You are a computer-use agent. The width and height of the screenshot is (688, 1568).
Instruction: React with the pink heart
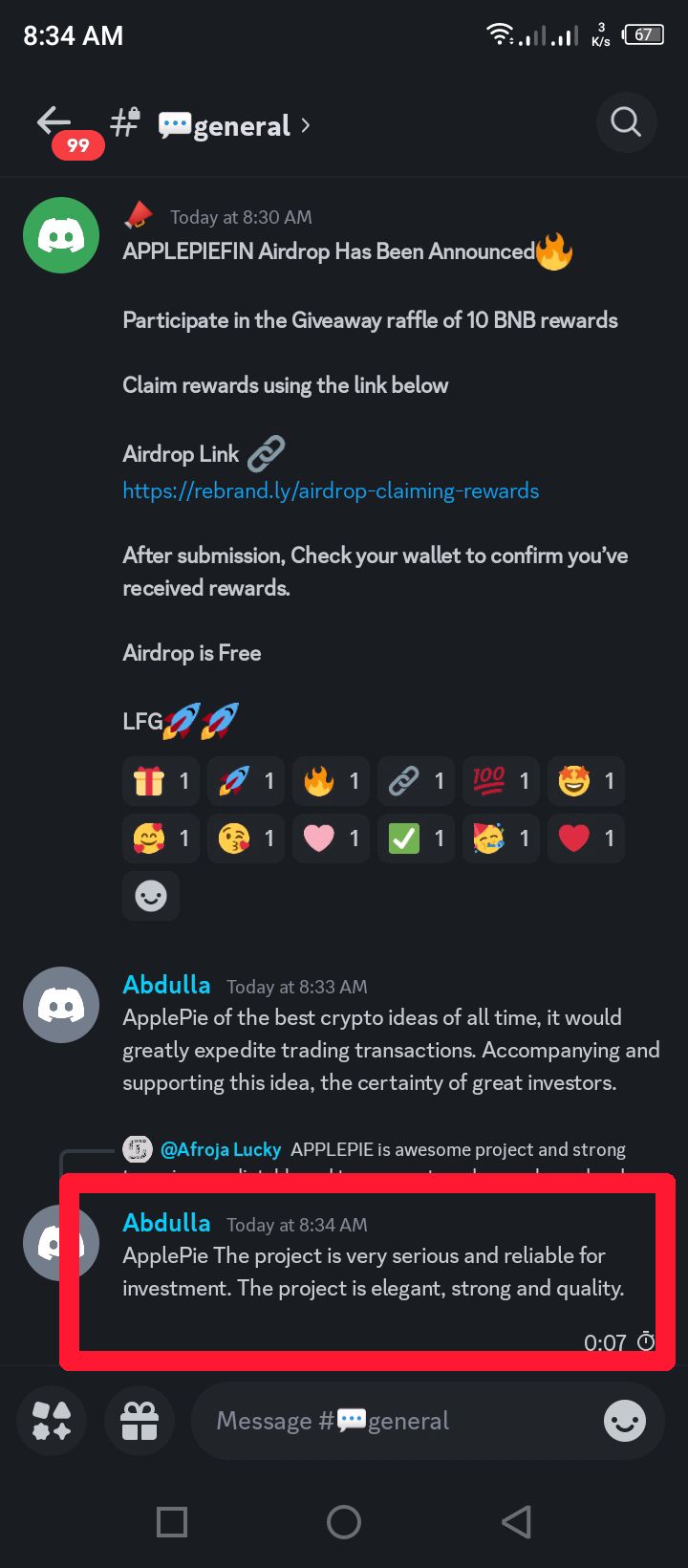pos(331,839)
